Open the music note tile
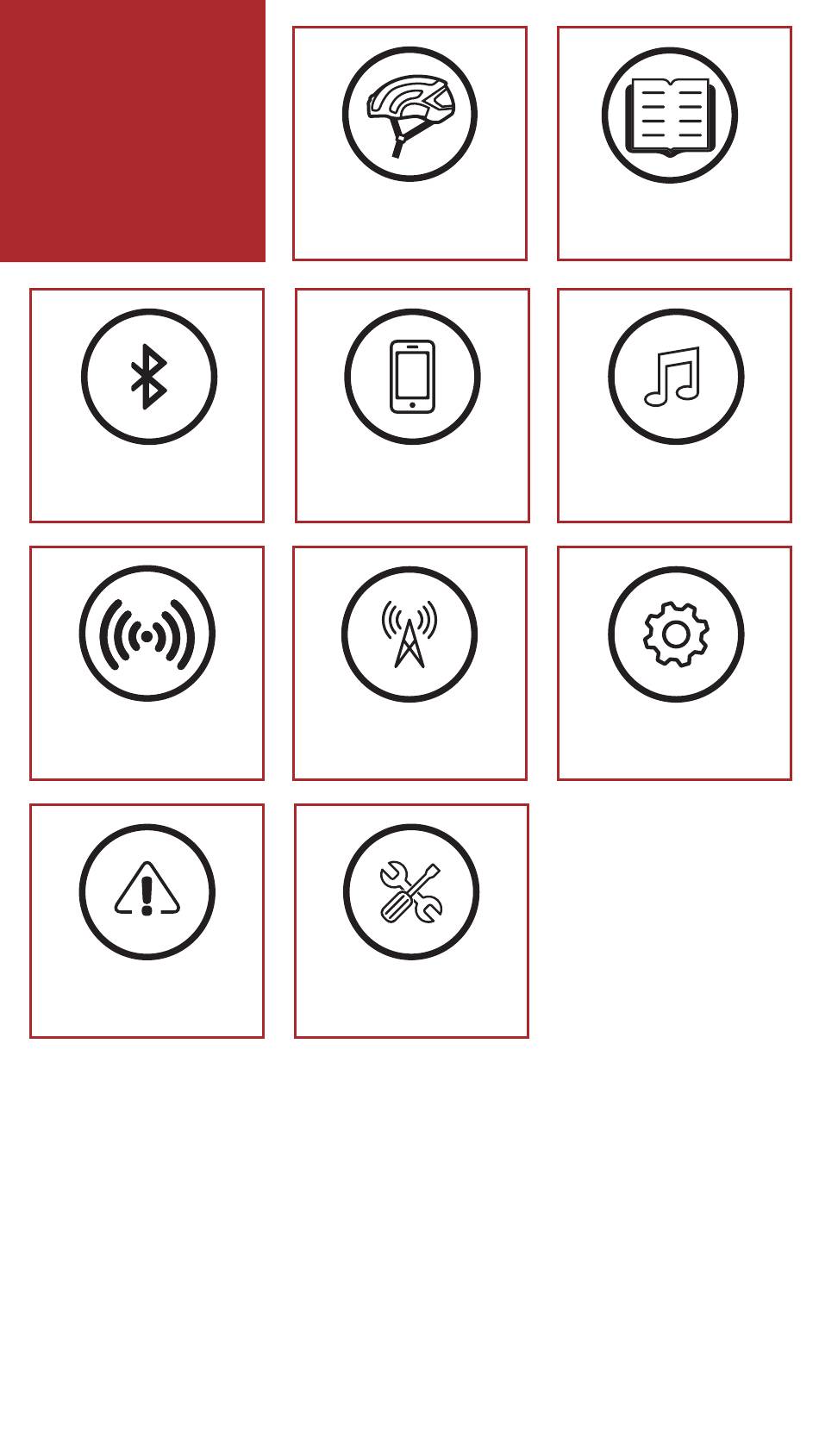 coord(674,405)
